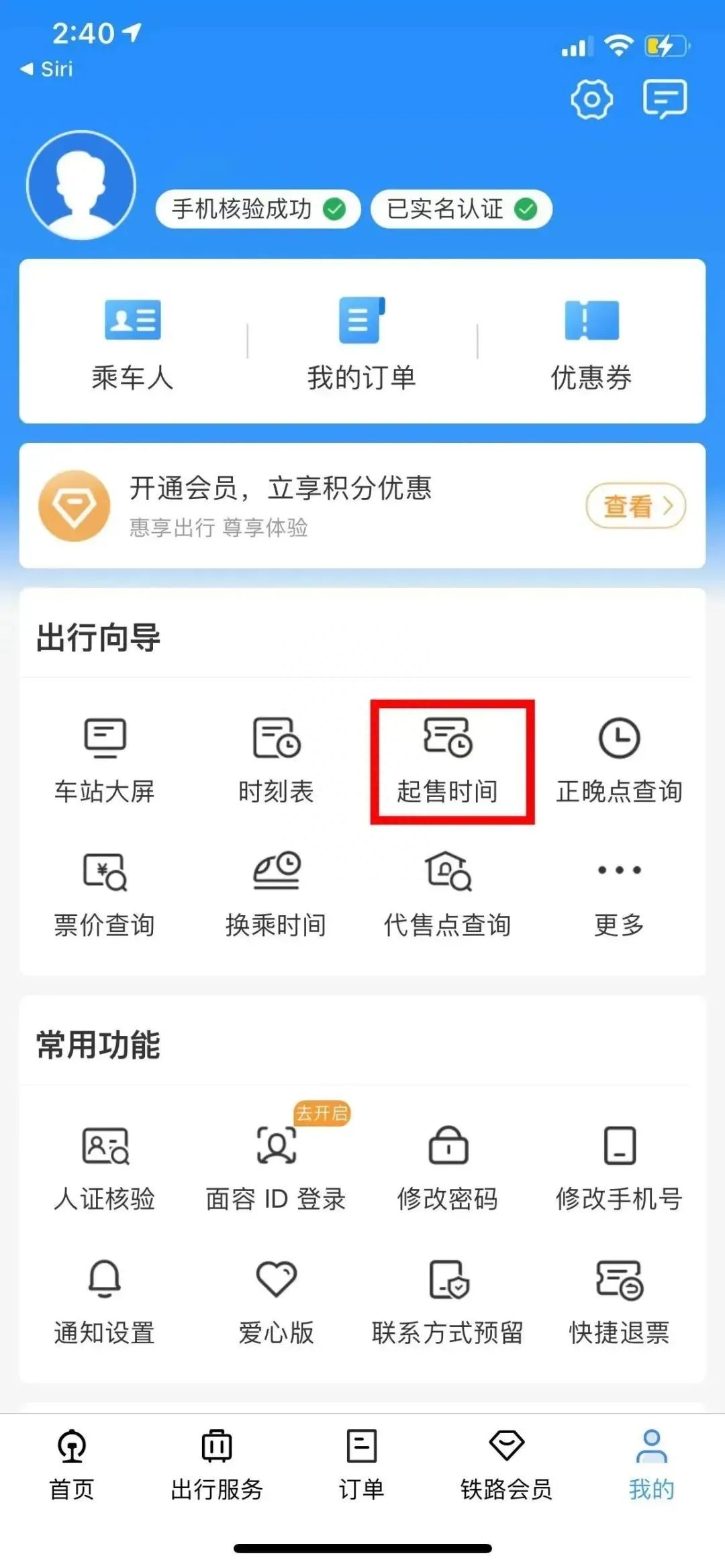Screen dimensions: 725x1568
Task: Open the settings gear at top right
Action: click(591, 99)
